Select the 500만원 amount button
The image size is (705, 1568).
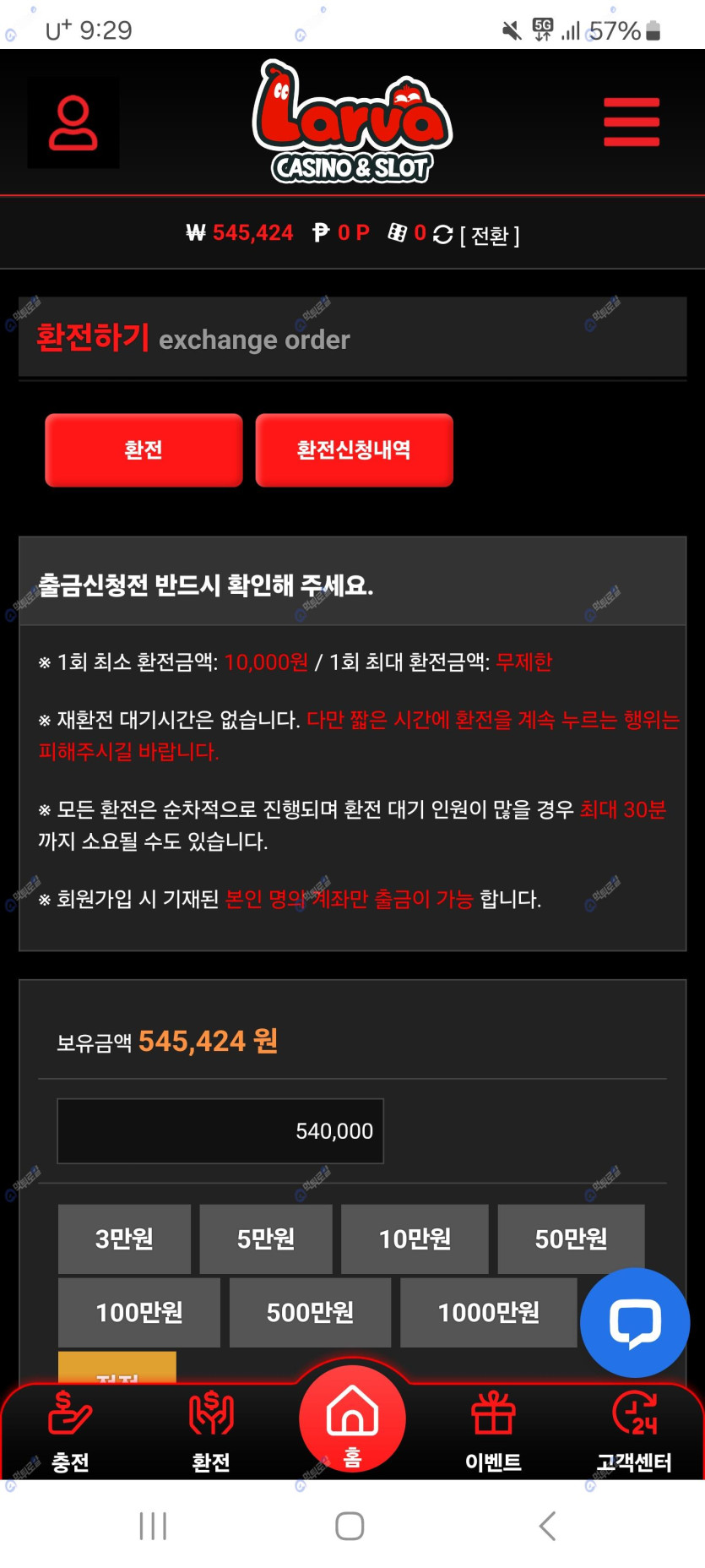click(310, 1313)
